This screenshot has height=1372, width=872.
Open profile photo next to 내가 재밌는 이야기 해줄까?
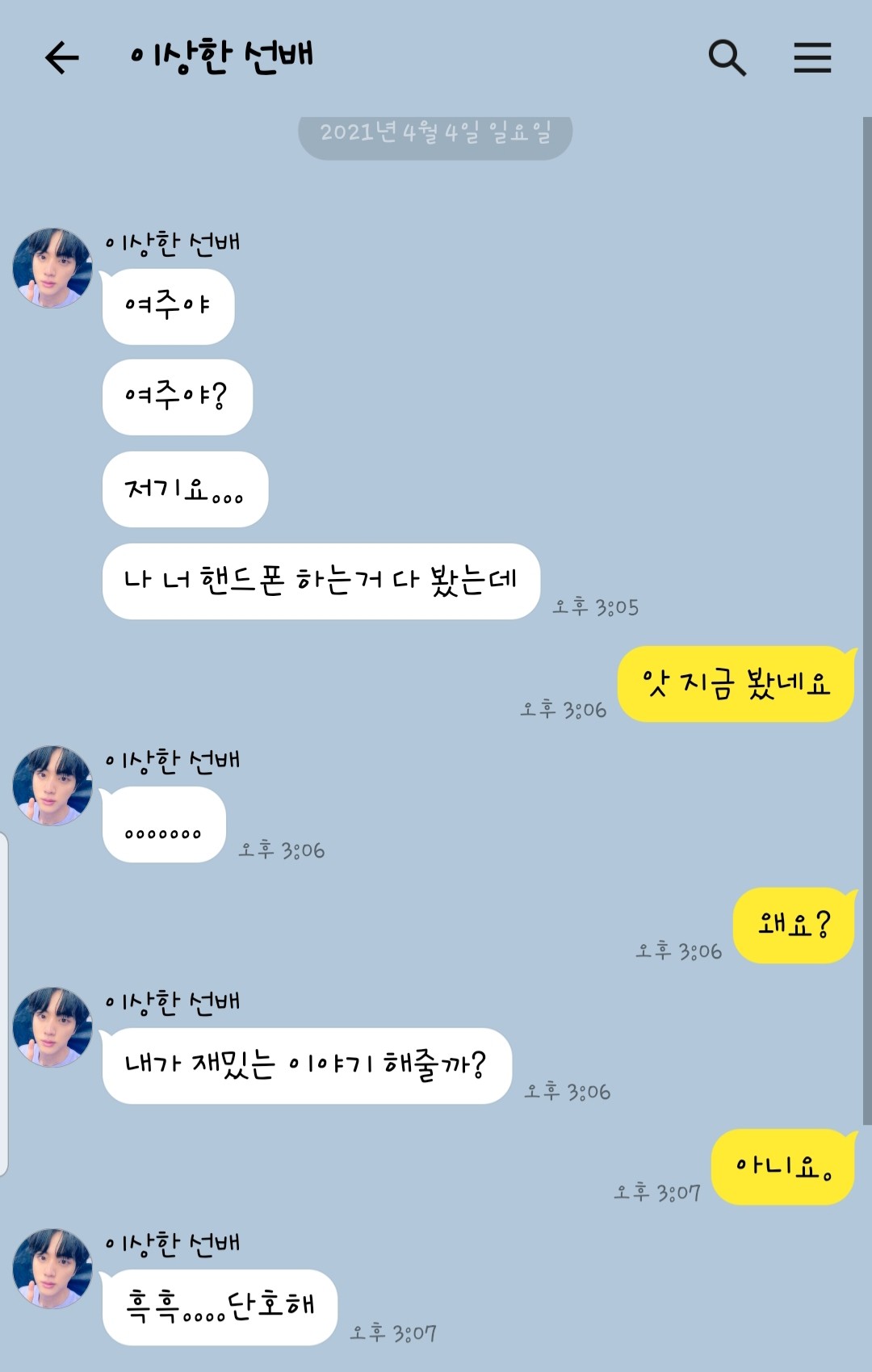(52, 1027)
